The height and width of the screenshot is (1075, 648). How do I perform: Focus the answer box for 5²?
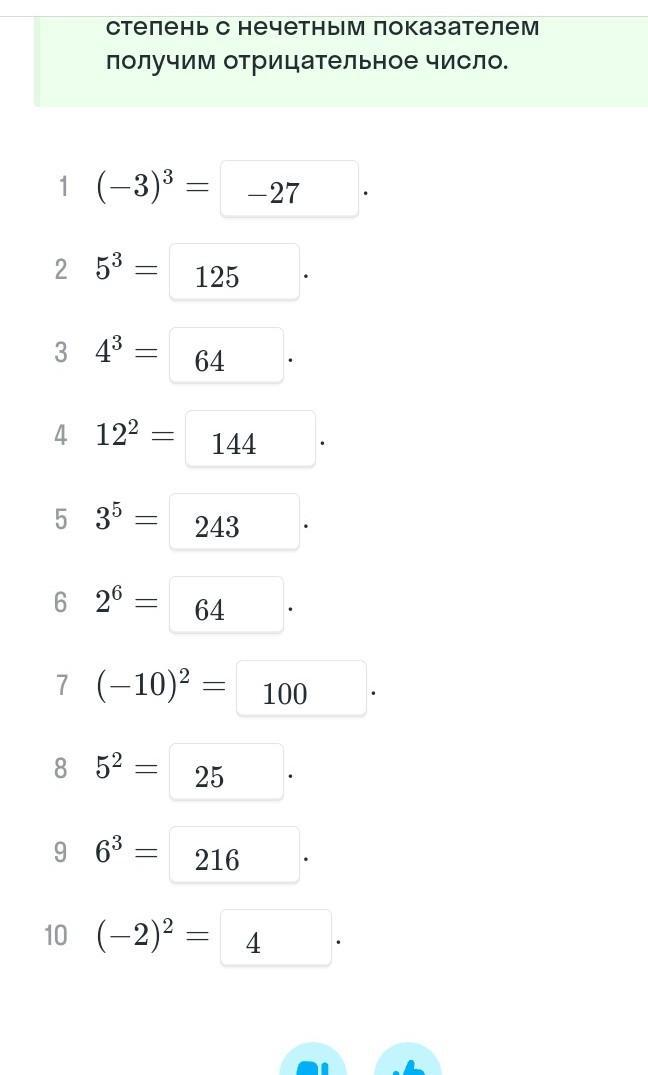point(226,771)
